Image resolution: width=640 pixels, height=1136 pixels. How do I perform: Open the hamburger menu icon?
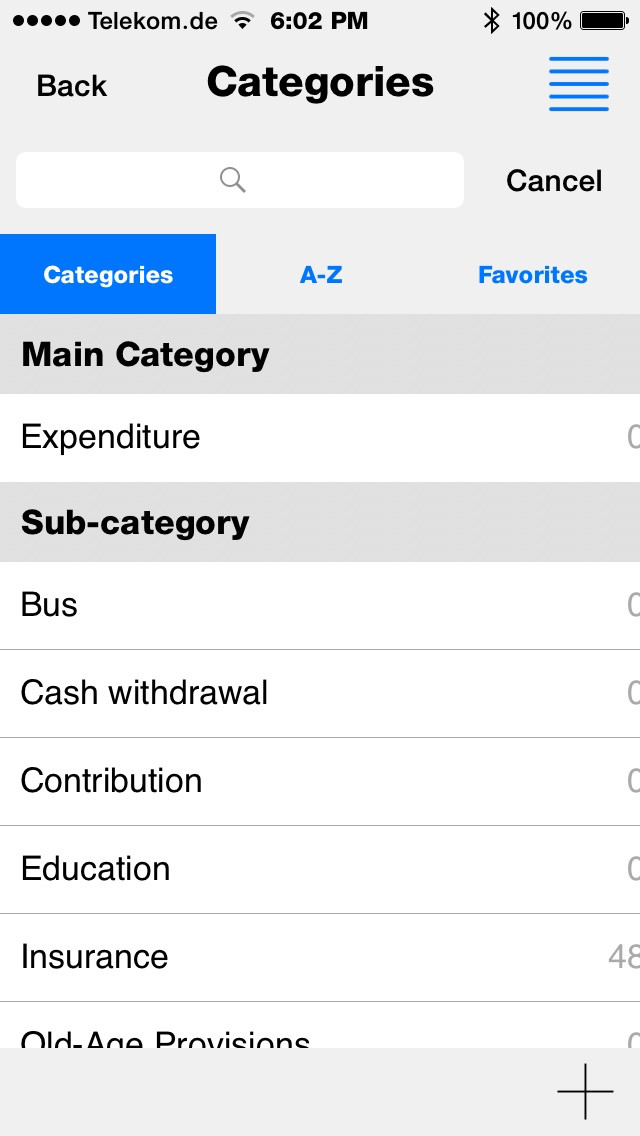578,84
